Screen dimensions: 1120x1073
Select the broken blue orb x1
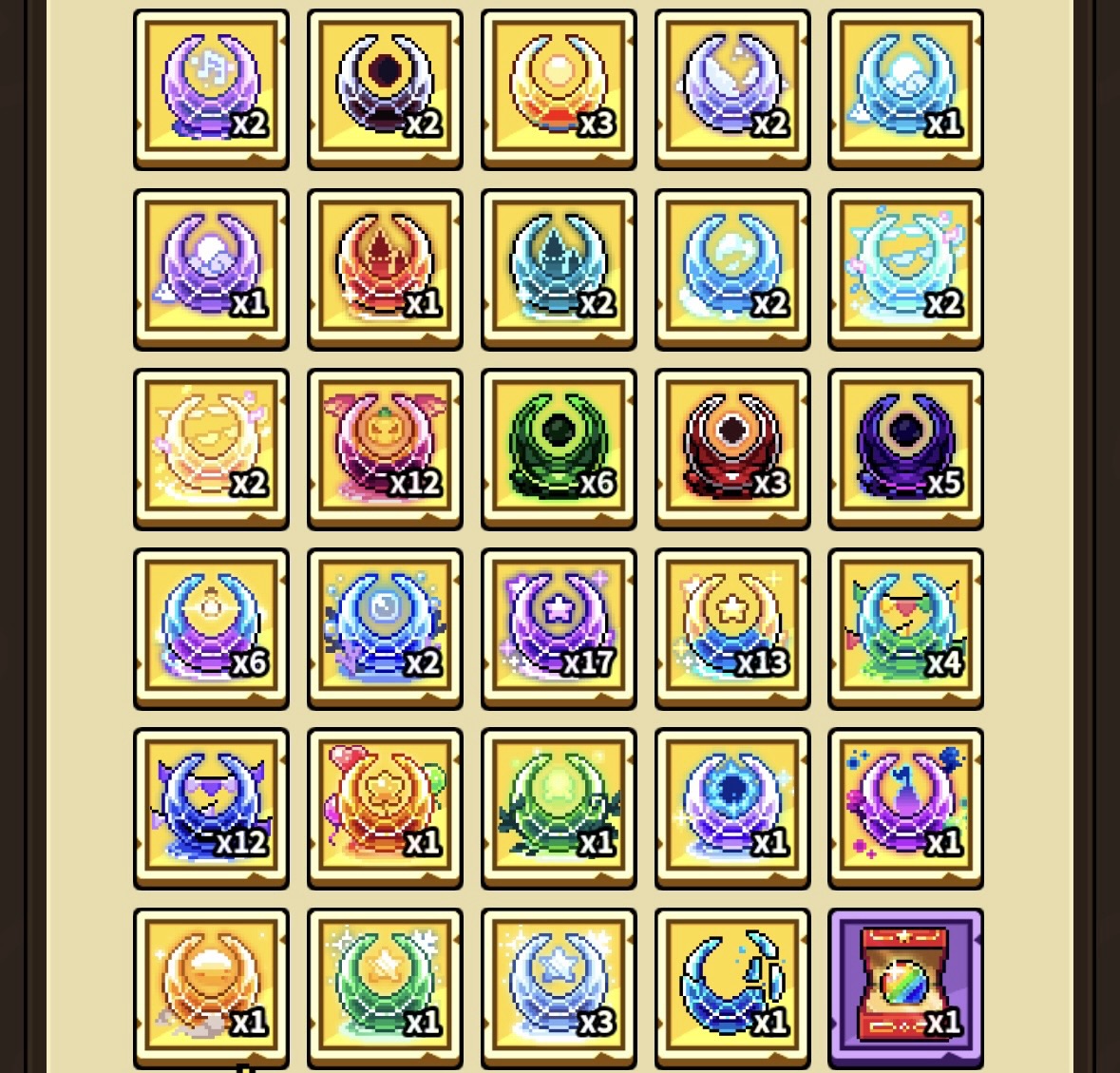pyautogui.click(x=732, y=987)
